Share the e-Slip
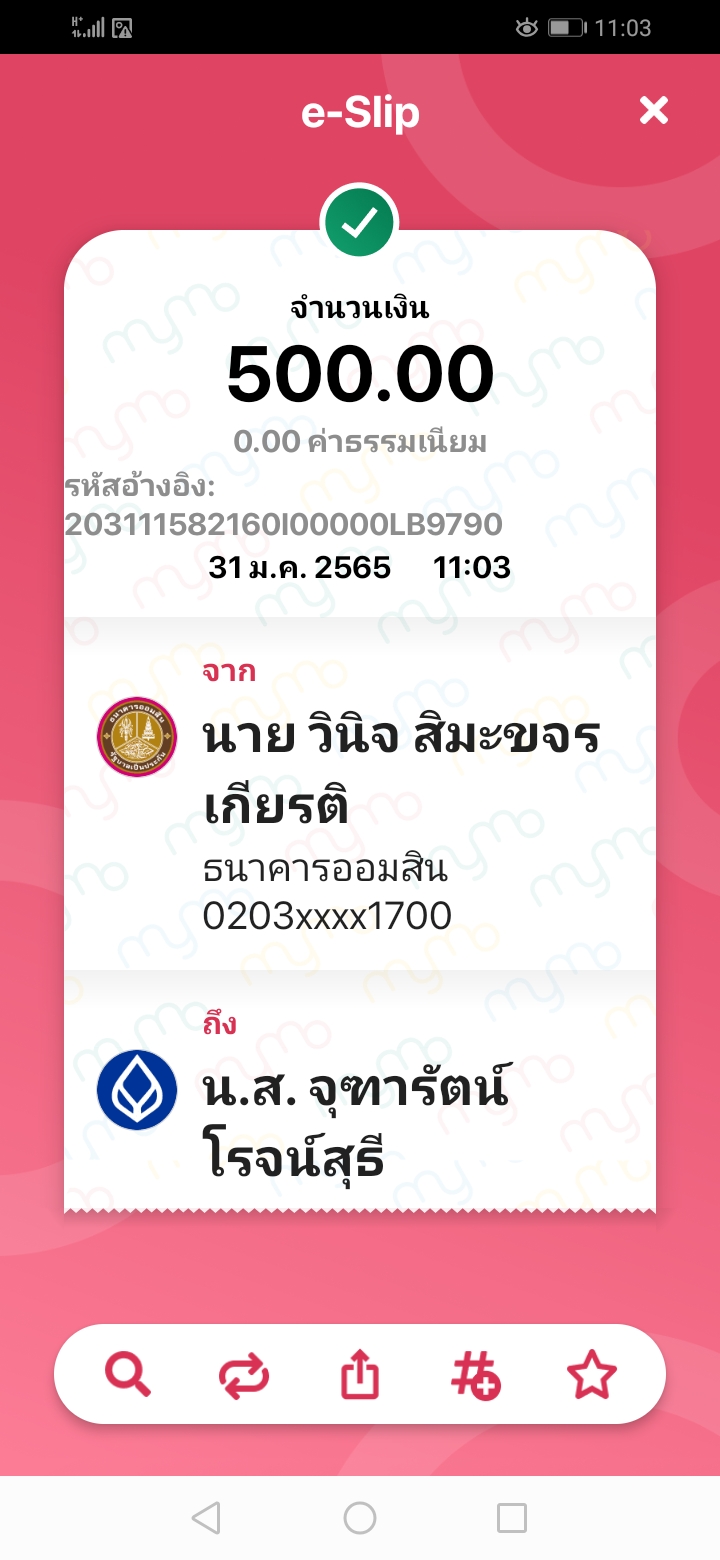 pyautogui.click(x=360, y=1376)
